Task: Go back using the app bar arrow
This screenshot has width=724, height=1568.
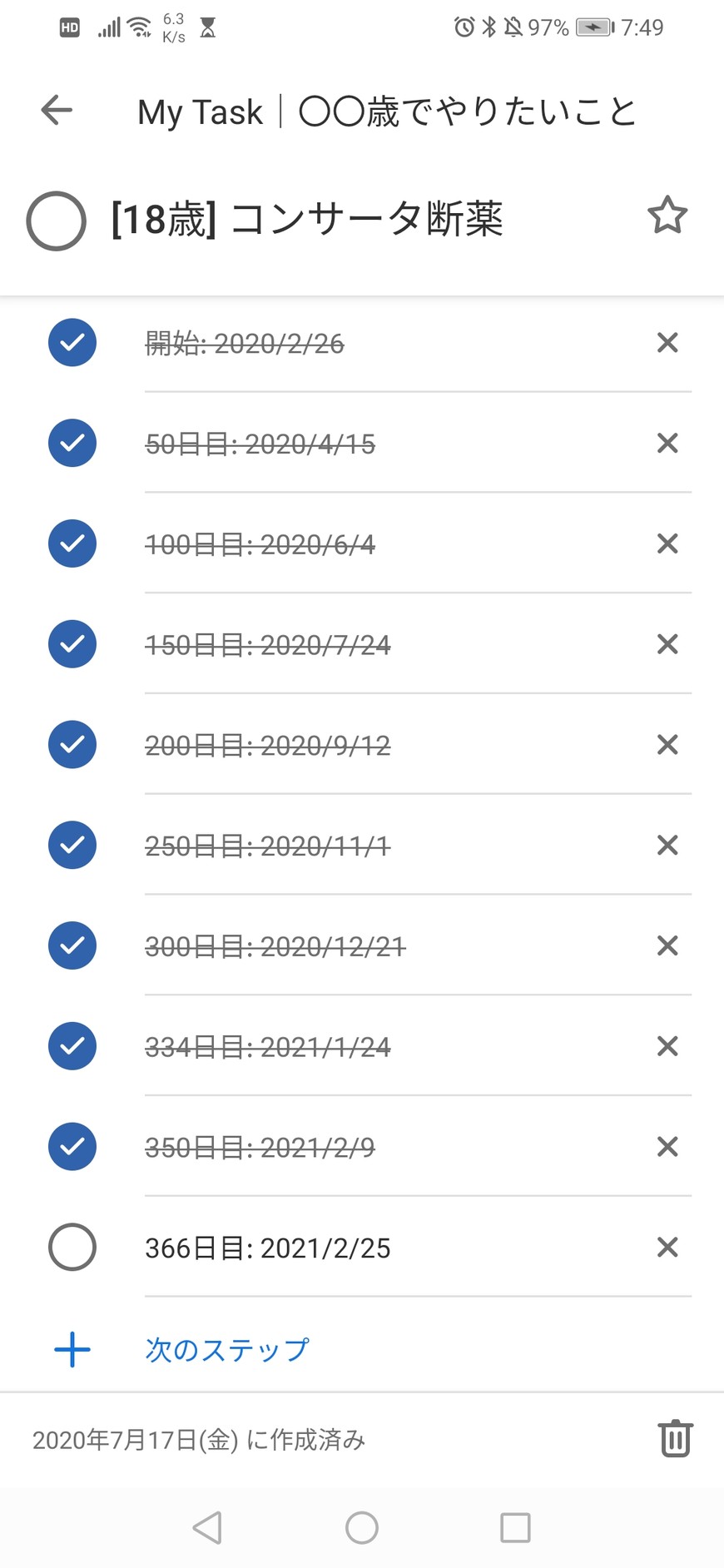Action: 57,110
